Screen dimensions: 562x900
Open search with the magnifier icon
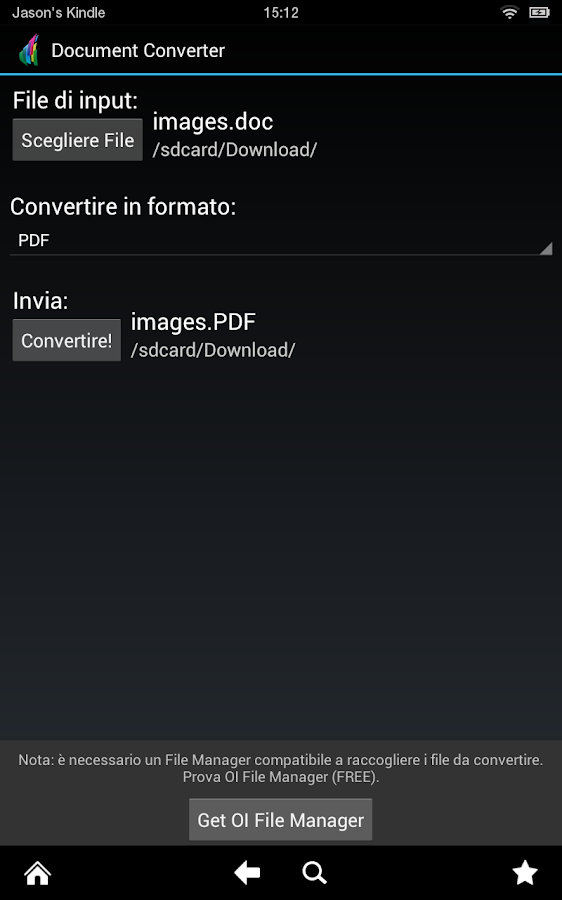pos(314,873)
